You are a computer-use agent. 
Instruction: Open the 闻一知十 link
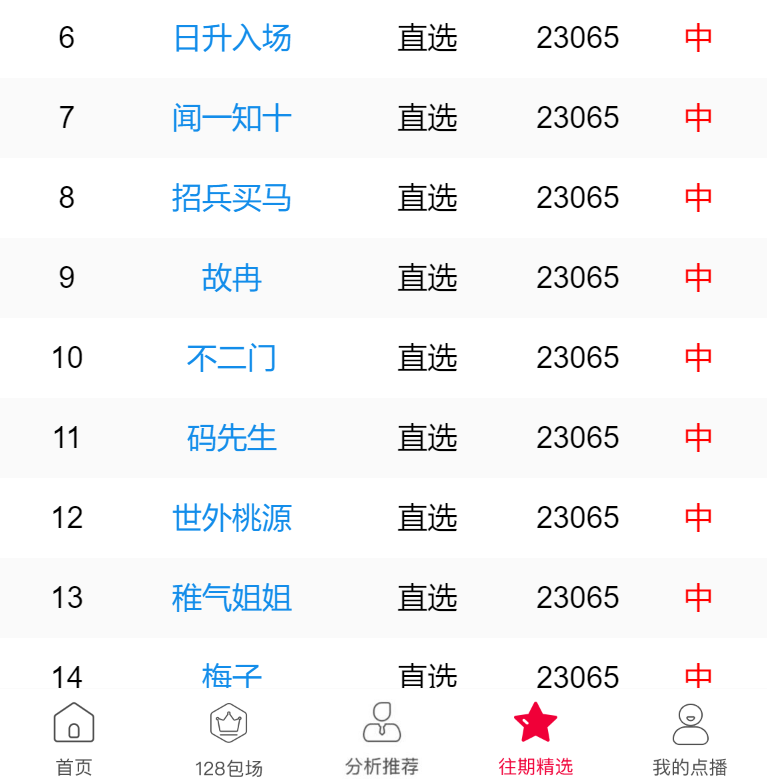point(232,118)
